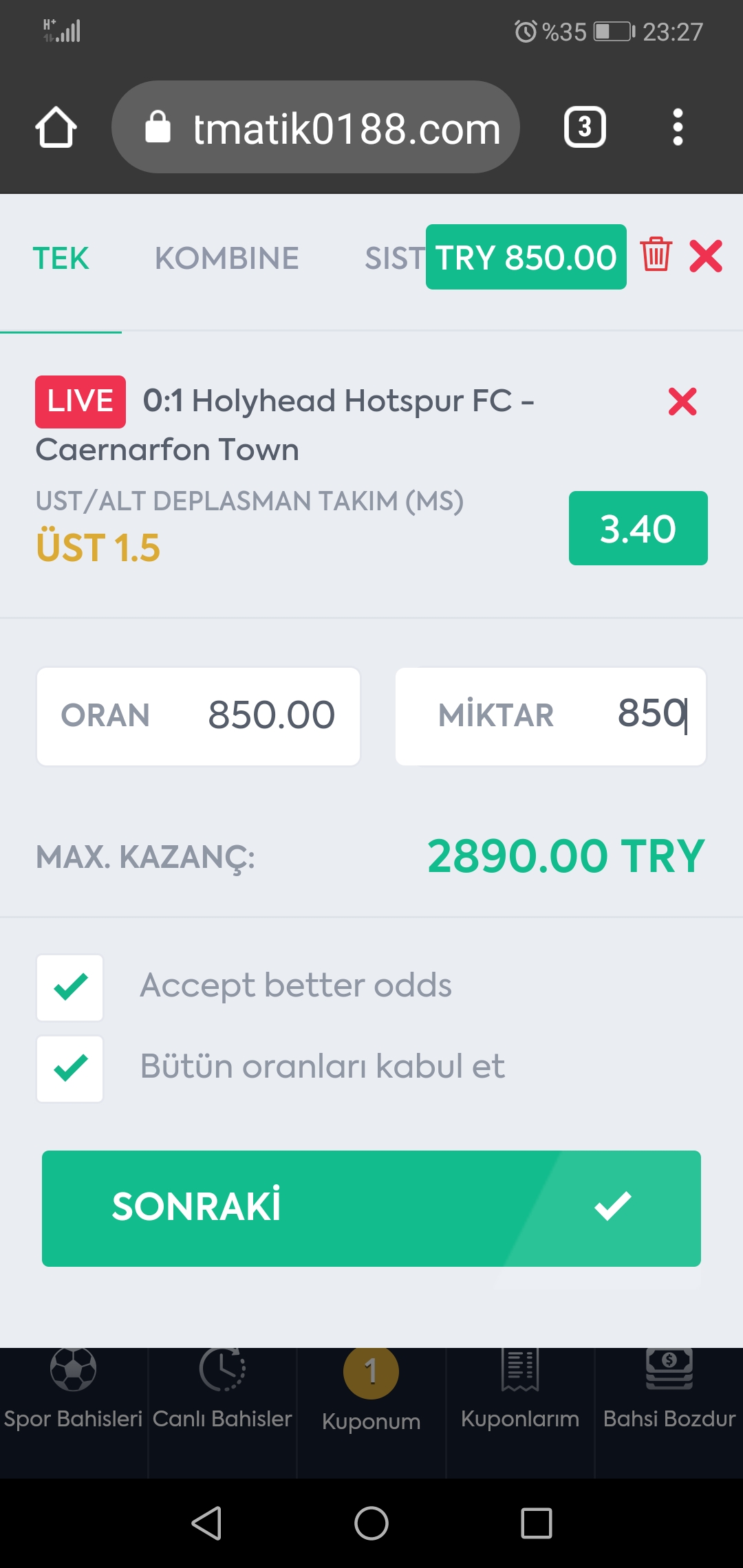Uncheck Bütün oranları kabul et
Screen dimensions: 743x1568
70,1069
